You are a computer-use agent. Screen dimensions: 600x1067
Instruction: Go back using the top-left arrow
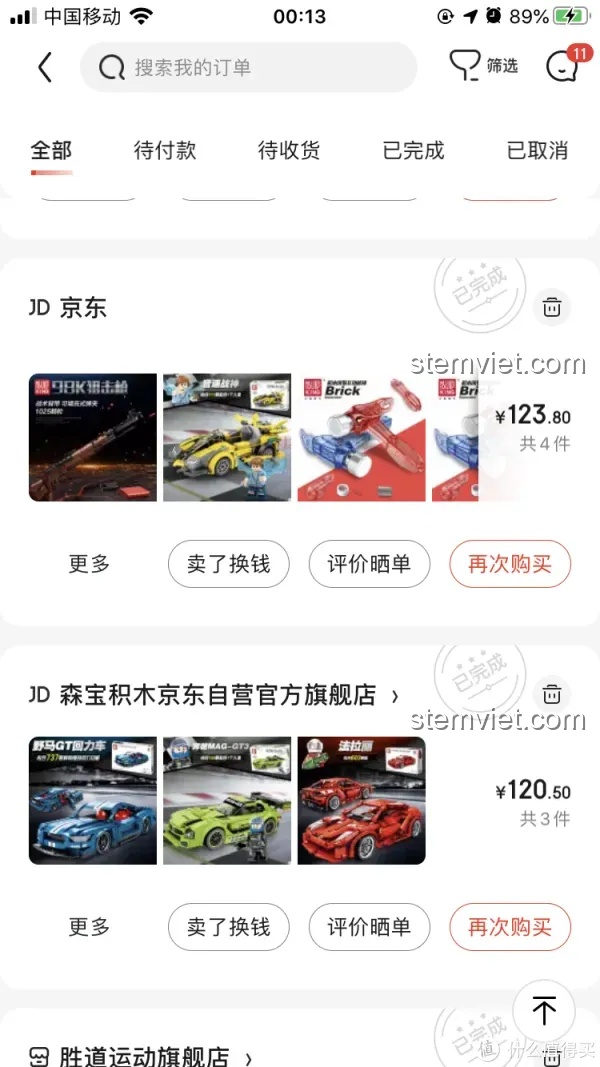[44, 67]
